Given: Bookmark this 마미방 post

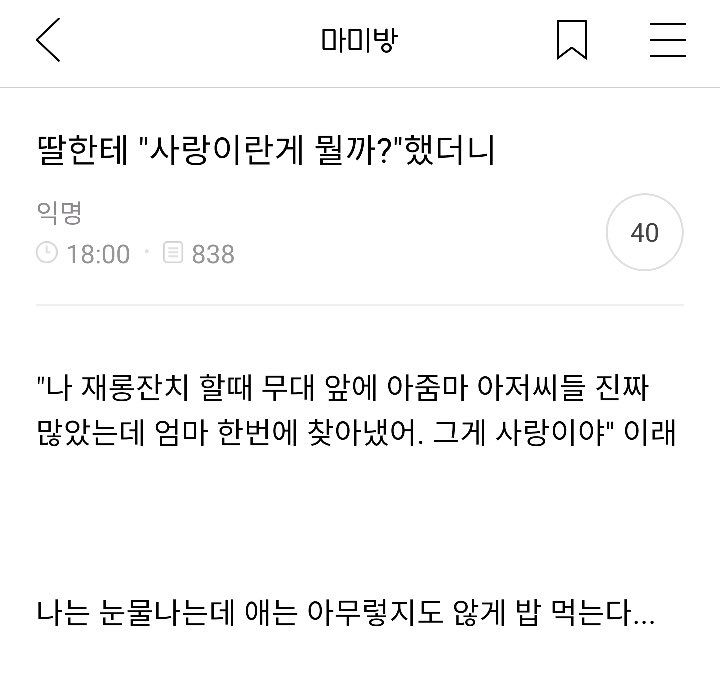Looking at the screenshot, I should (x=571, y=40).
